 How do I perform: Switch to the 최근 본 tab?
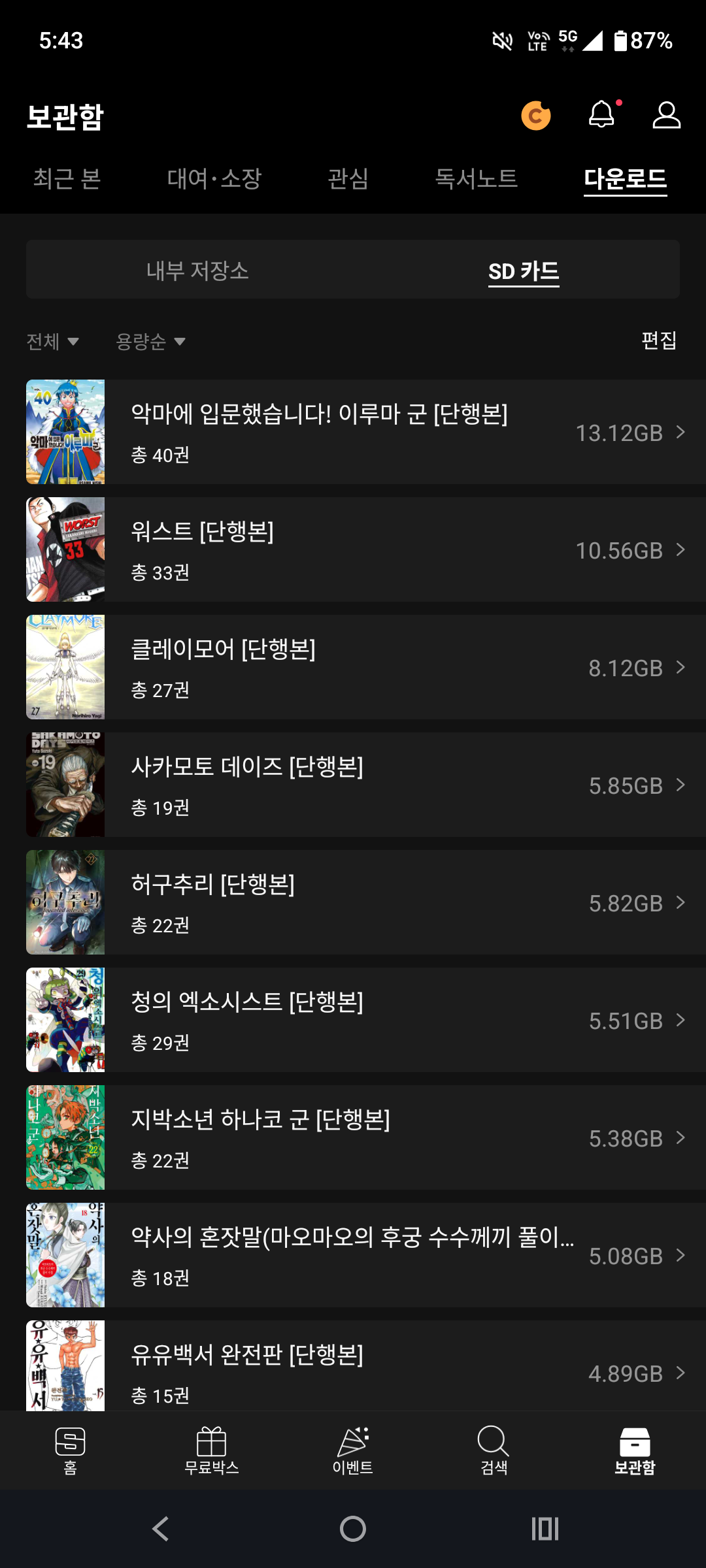67,178
